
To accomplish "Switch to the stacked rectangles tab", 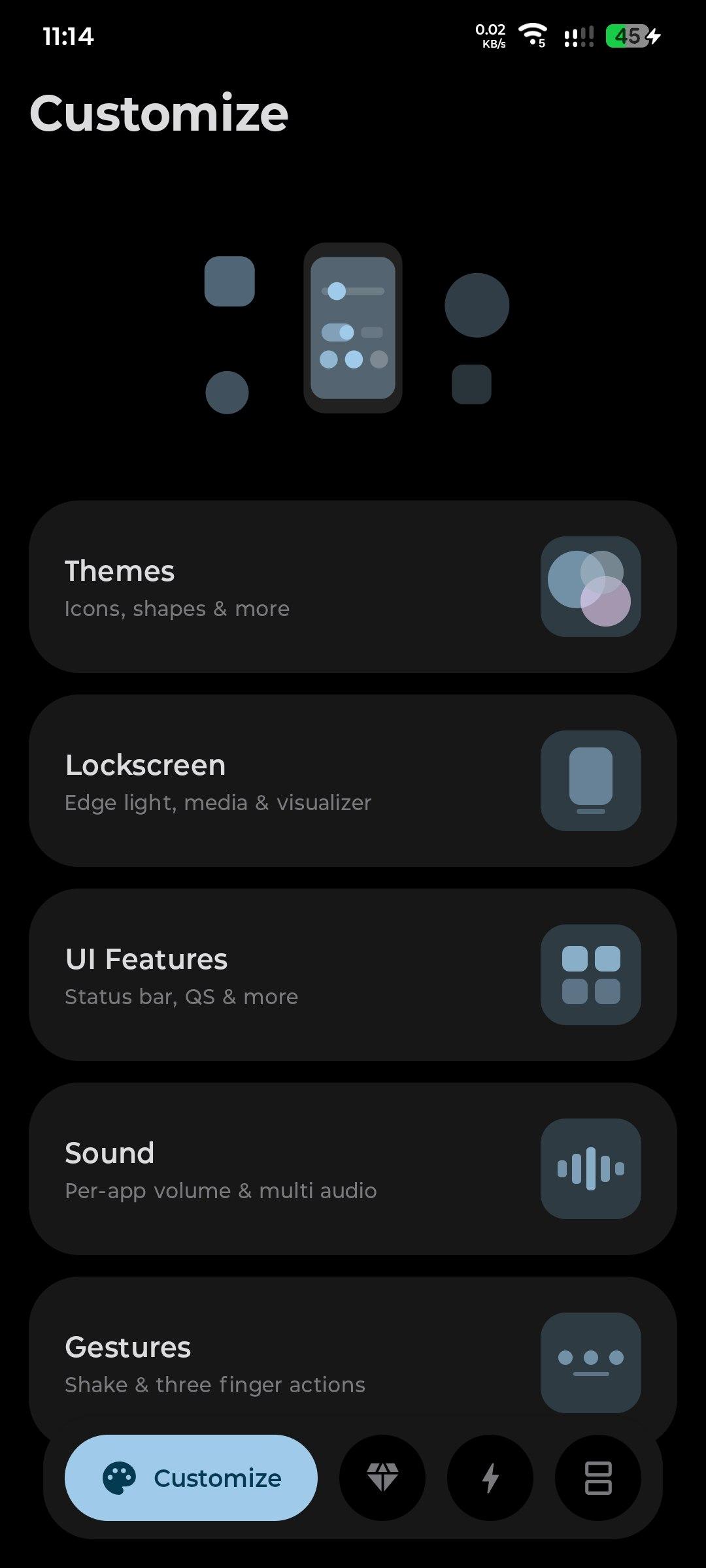I will pyautogui.click(x=597, y=1478).
